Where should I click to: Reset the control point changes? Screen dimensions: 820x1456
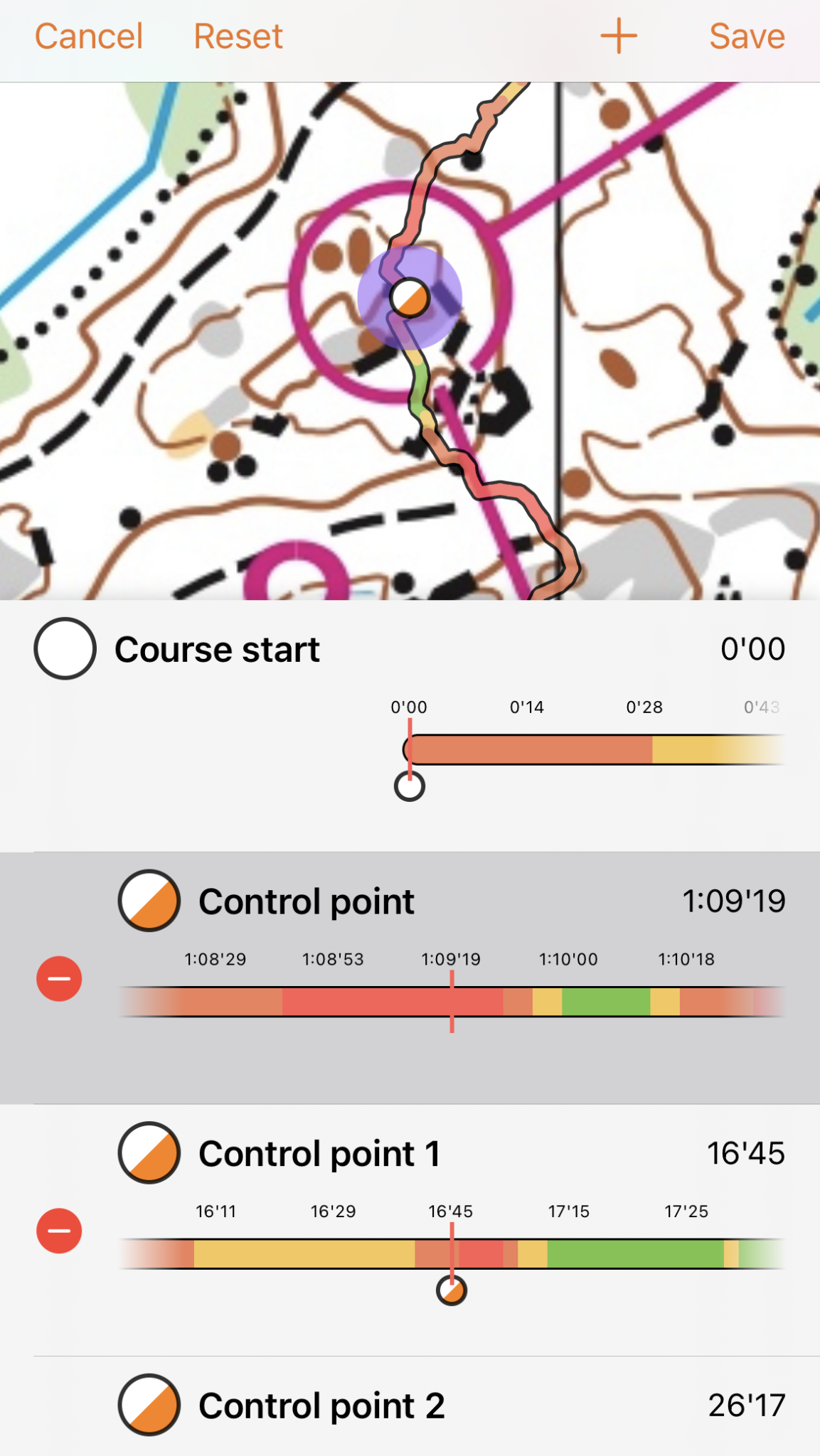(x=238, y=37)
